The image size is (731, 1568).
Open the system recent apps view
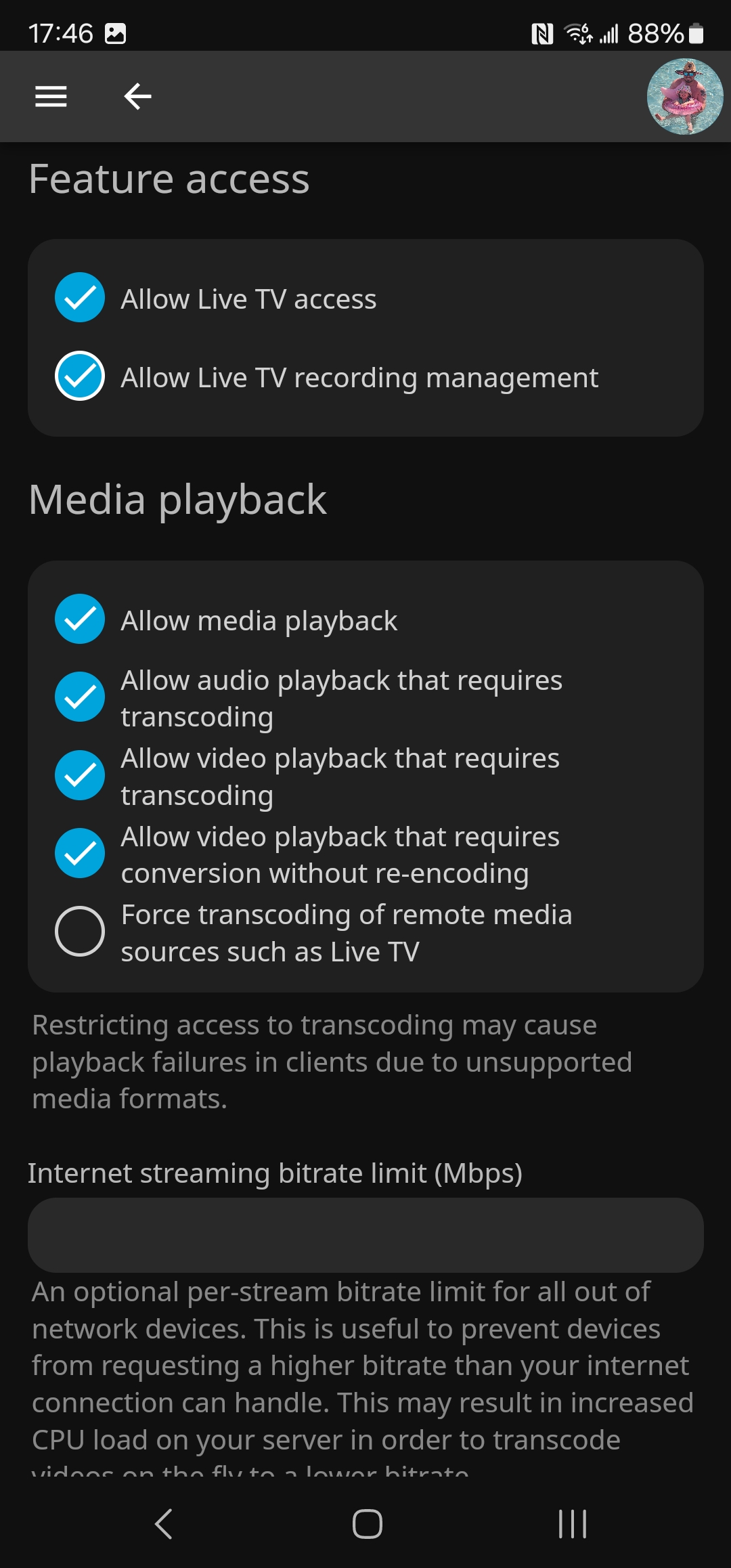click(x=572, y=1524)
